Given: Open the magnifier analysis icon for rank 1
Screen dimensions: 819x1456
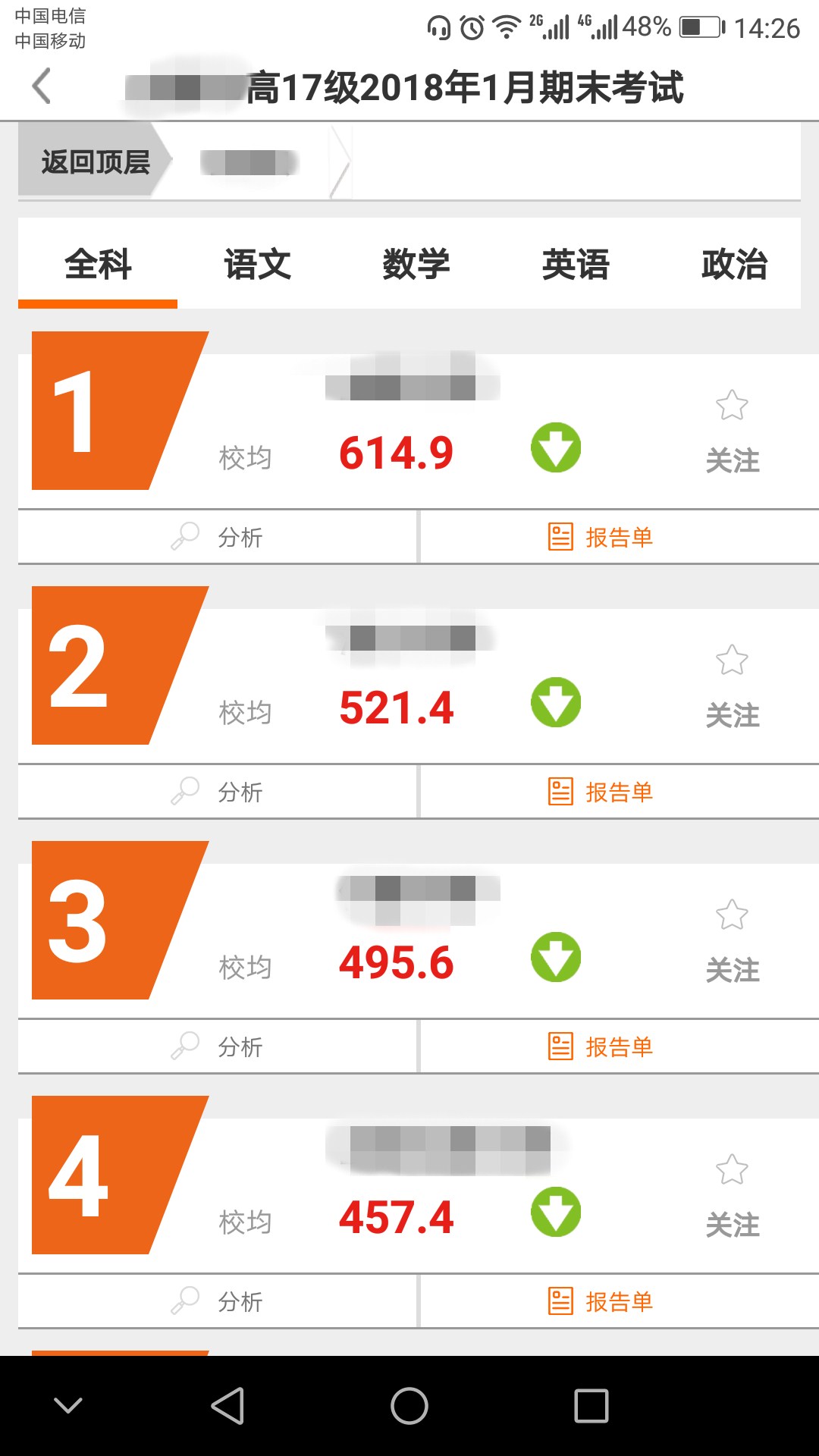Looking at the screenshot, I should pyautogui.click(x=185, y=536).
